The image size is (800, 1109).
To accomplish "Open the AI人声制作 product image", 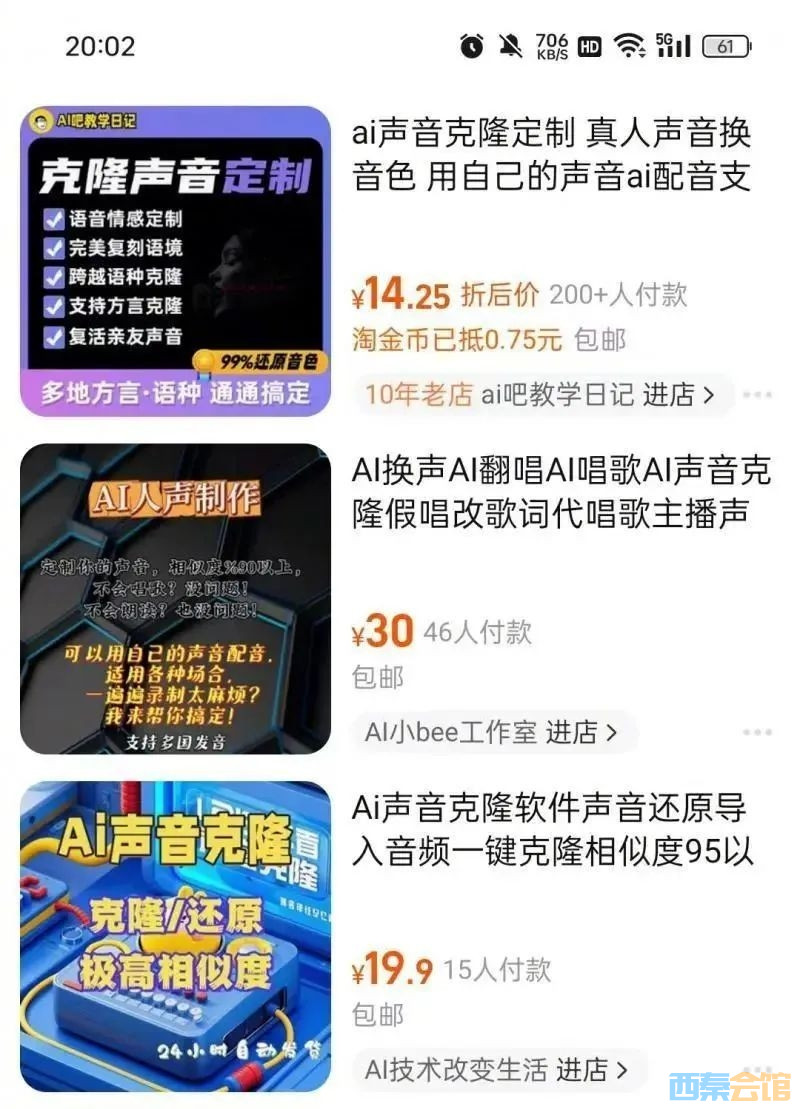I will 175,599.
